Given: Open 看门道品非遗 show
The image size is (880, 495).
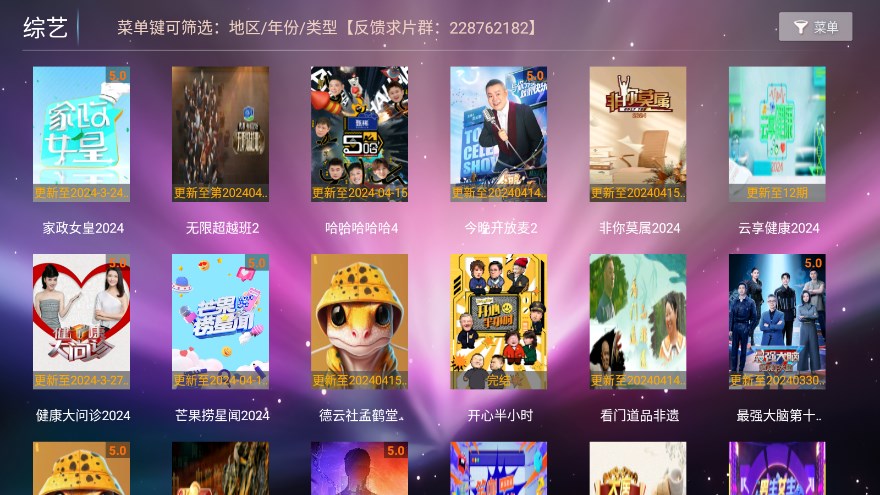Looking at the screenshot, I should [x=638, y=321].
